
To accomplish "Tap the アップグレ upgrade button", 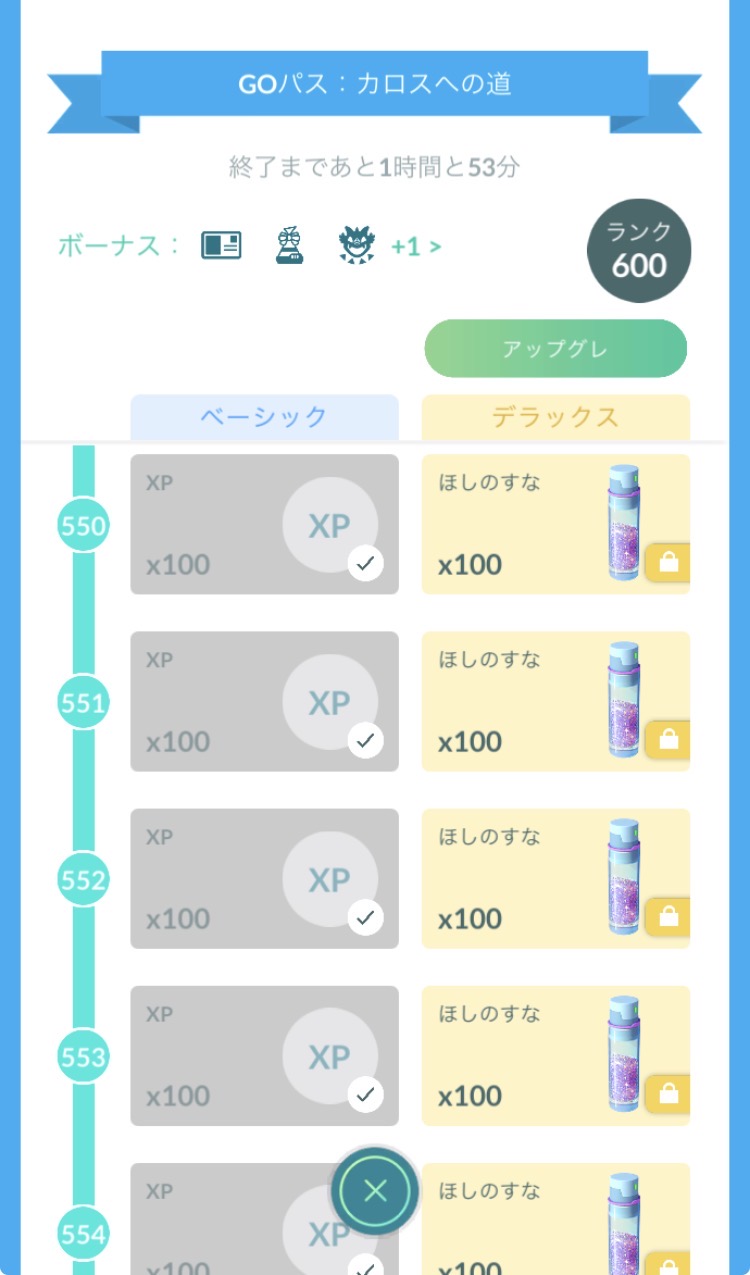I will tap(555, 349).
